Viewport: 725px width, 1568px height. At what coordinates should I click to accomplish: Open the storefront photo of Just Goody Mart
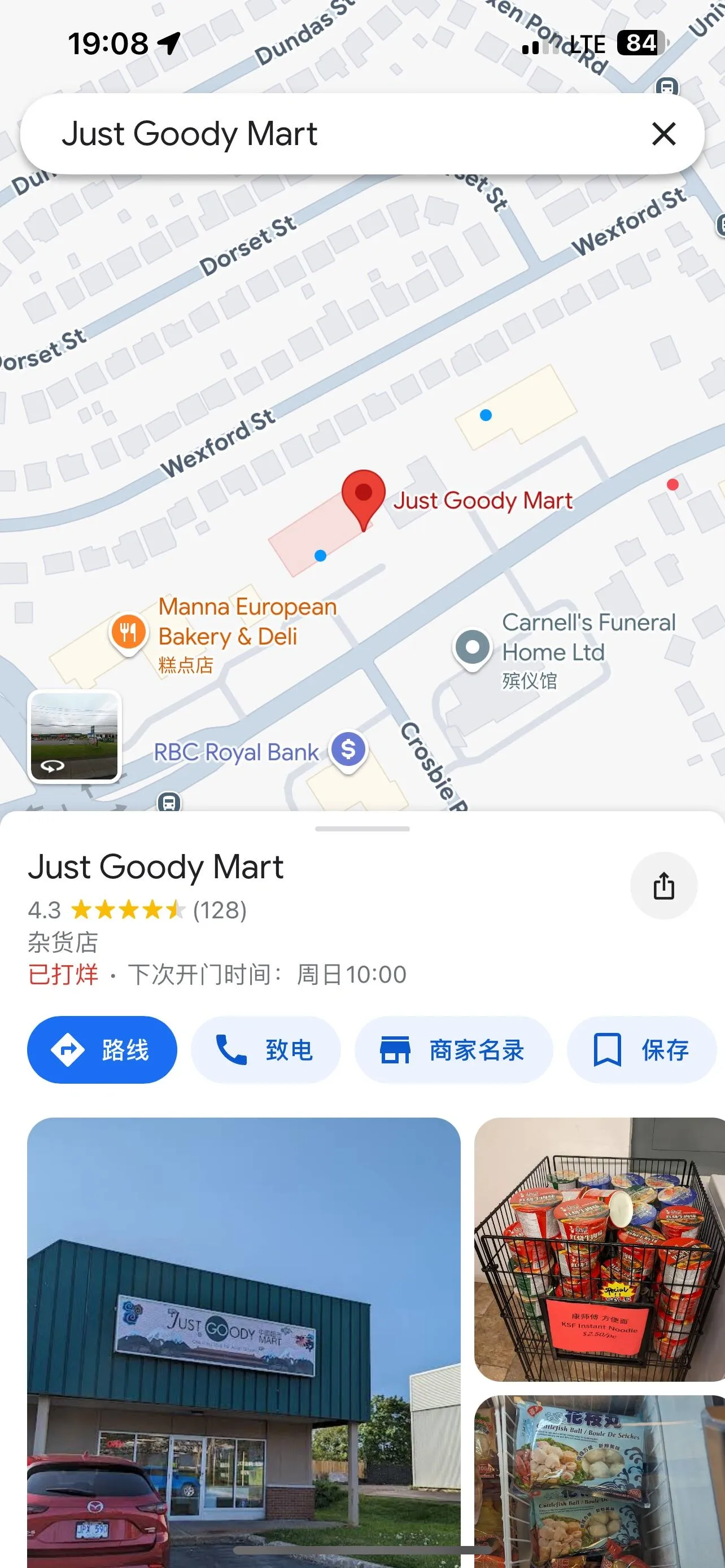pyautogui.click(x=243, y=1339)
